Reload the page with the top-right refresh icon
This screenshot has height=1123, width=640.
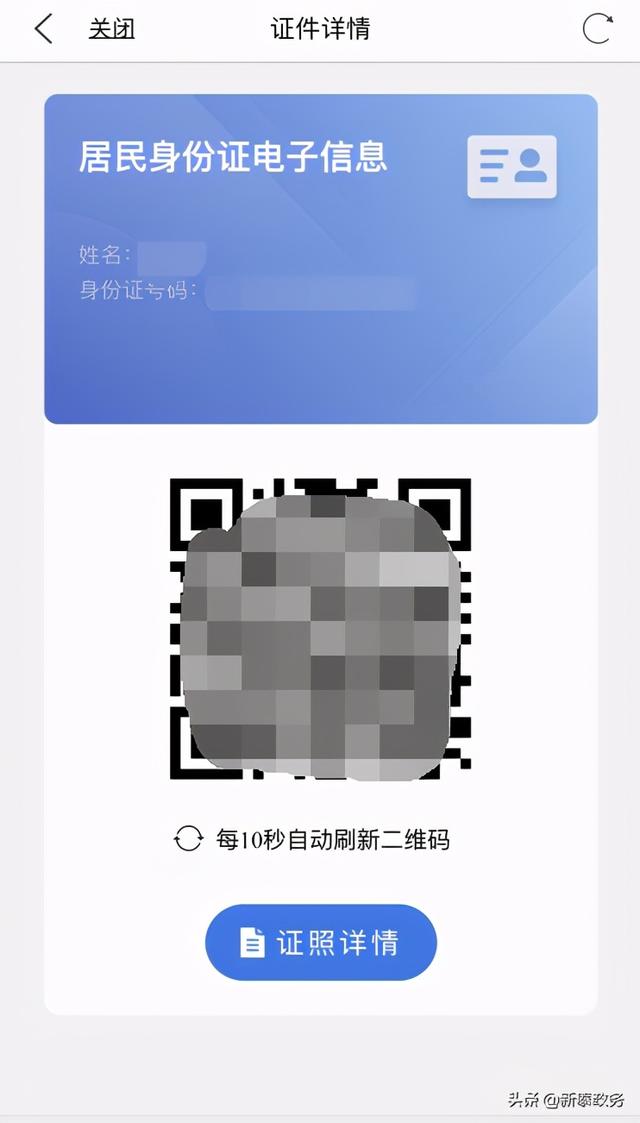click(x=598, y=29)
